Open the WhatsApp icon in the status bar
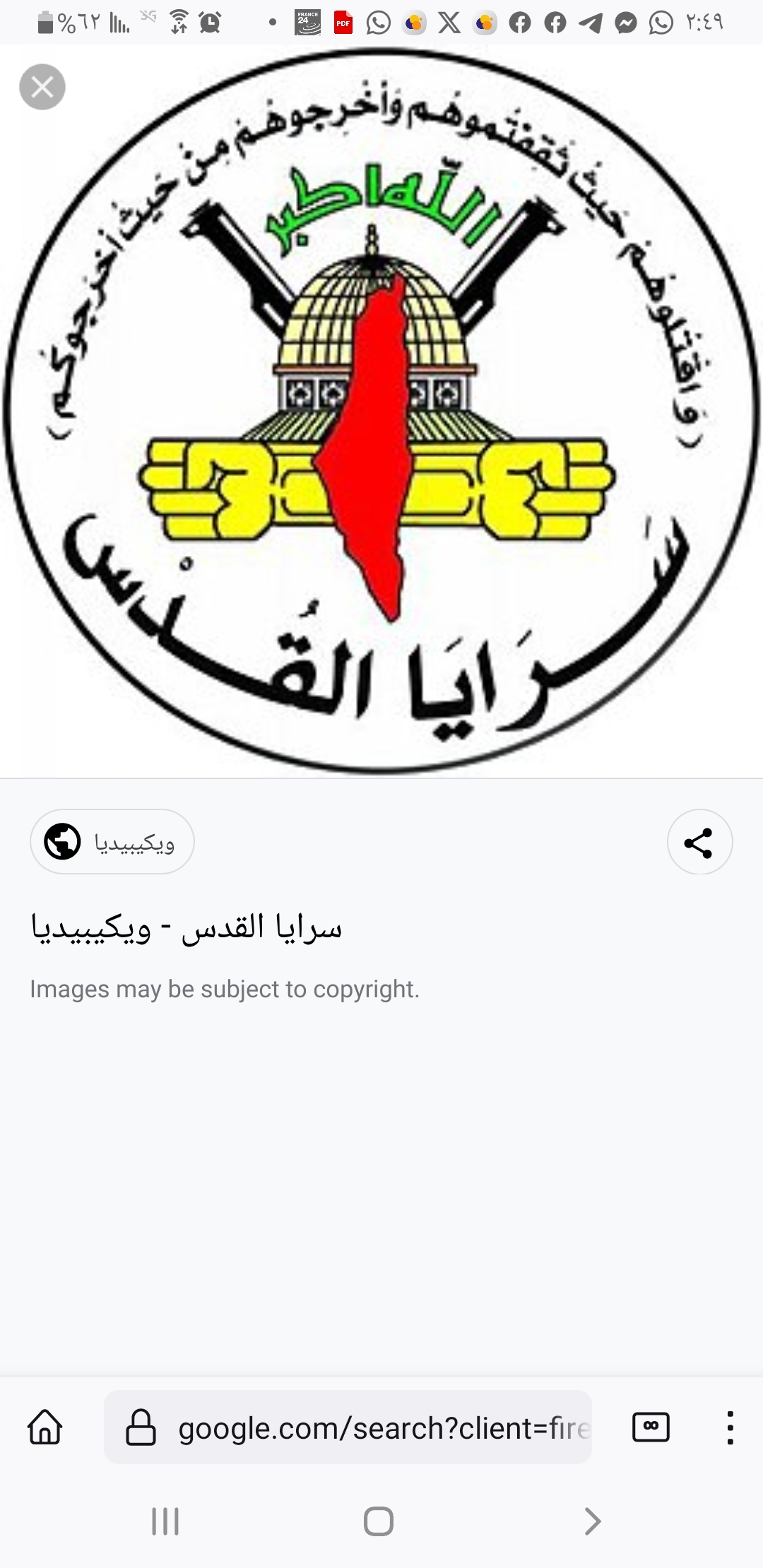Image resolution: width=763 pixels, height=1568 pixels. [379, 23]
